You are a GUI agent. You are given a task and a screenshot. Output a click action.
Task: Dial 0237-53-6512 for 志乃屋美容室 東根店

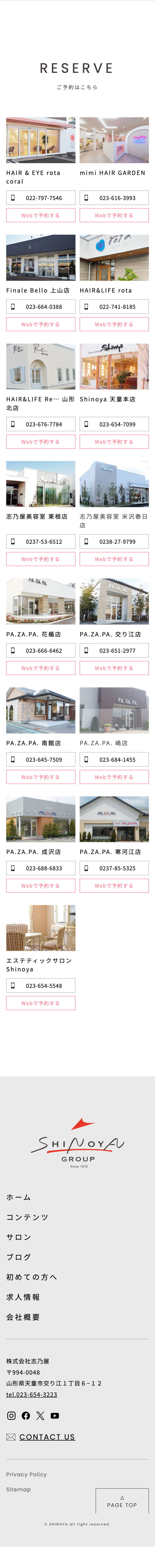tap(41, 541)
